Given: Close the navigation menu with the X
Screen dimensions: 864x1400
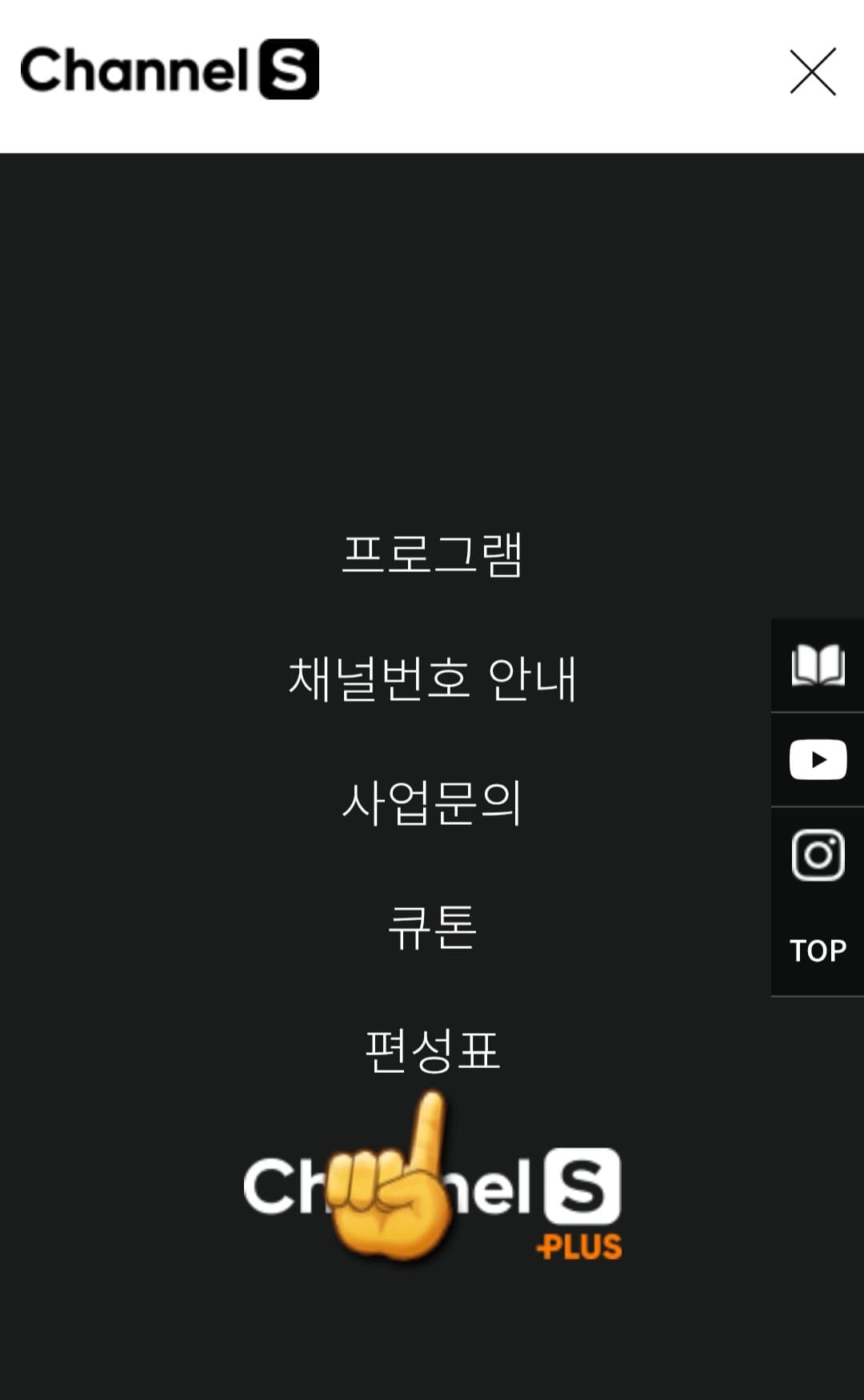Looking at the screenshot, I should point(813,71).
